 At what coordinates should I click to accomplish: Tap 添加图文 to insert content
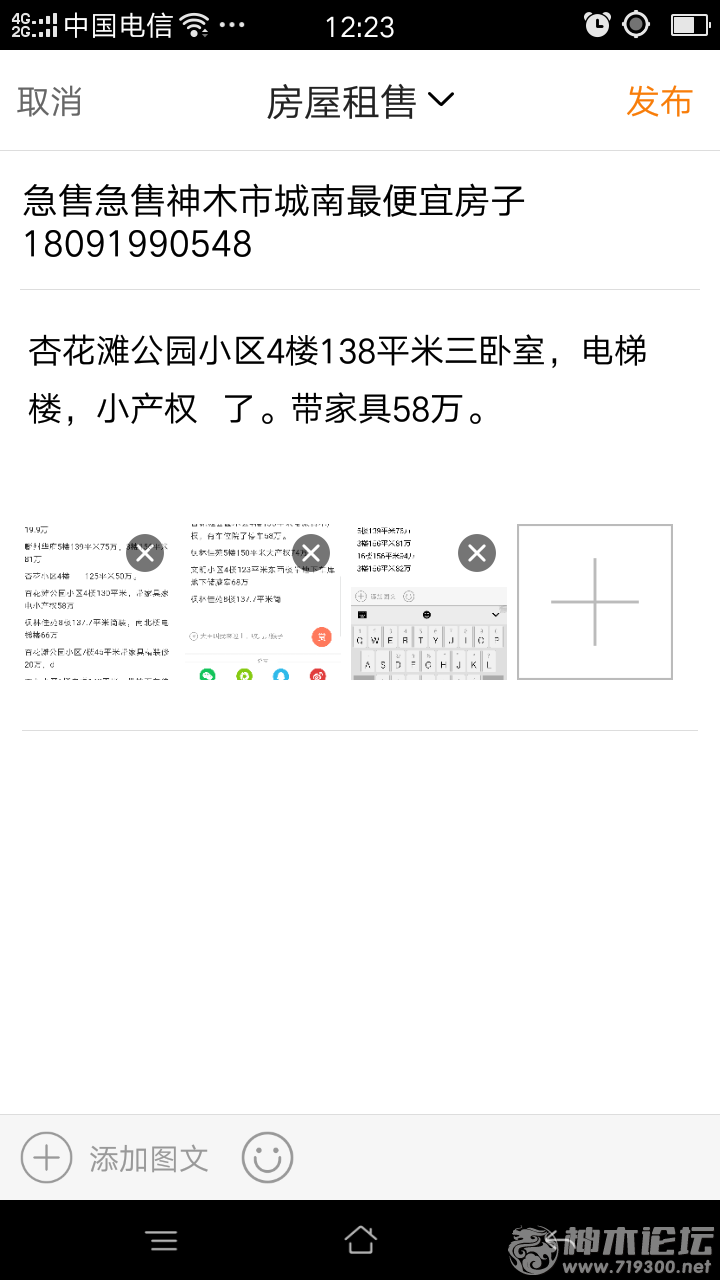pyautogui.click(x=115, y=1158)
